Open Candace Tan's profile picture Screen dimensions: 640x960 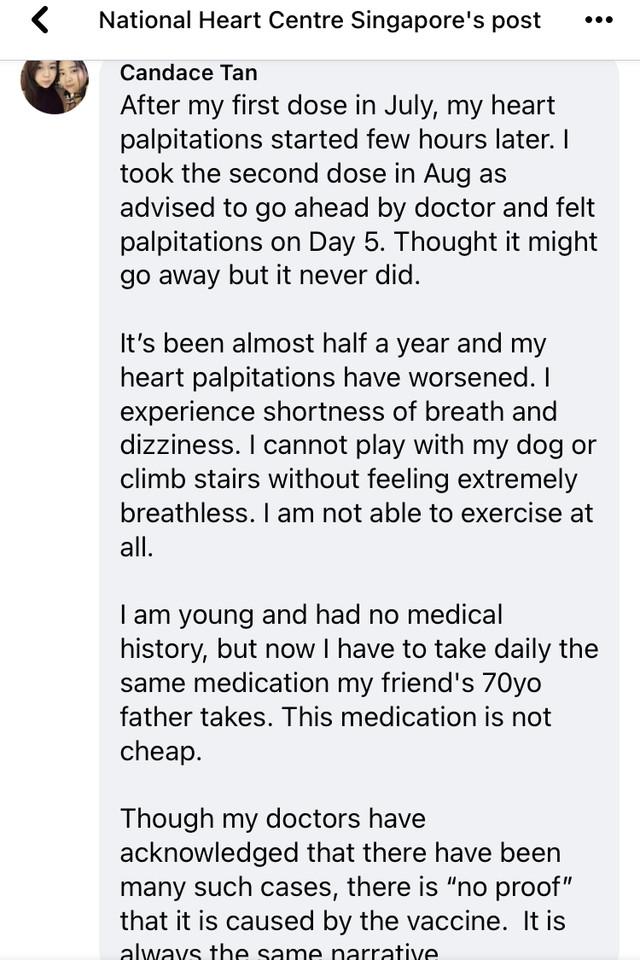(54, 87)
